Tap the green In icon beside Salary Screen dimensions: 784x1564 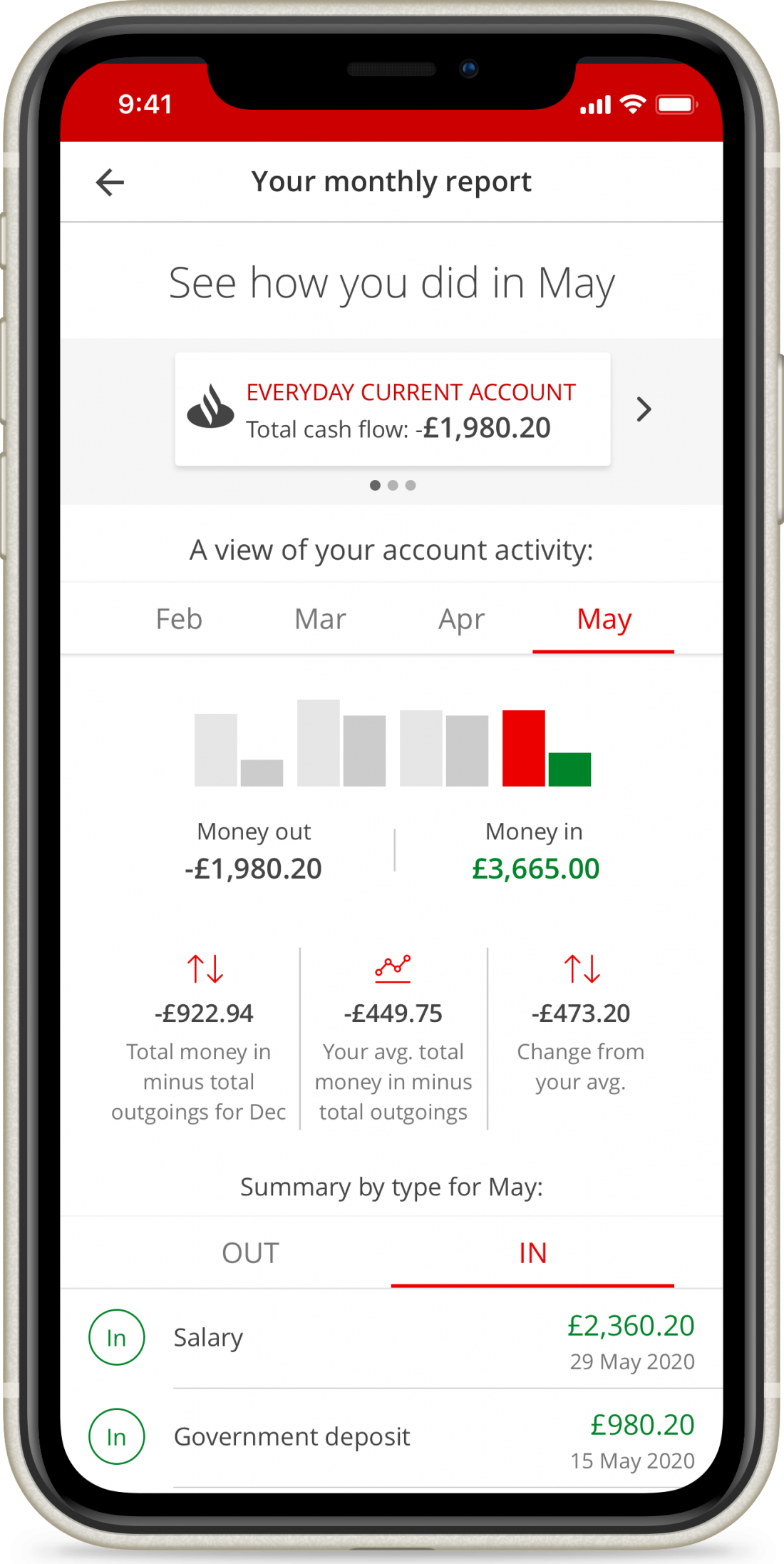pos(116,1337)
